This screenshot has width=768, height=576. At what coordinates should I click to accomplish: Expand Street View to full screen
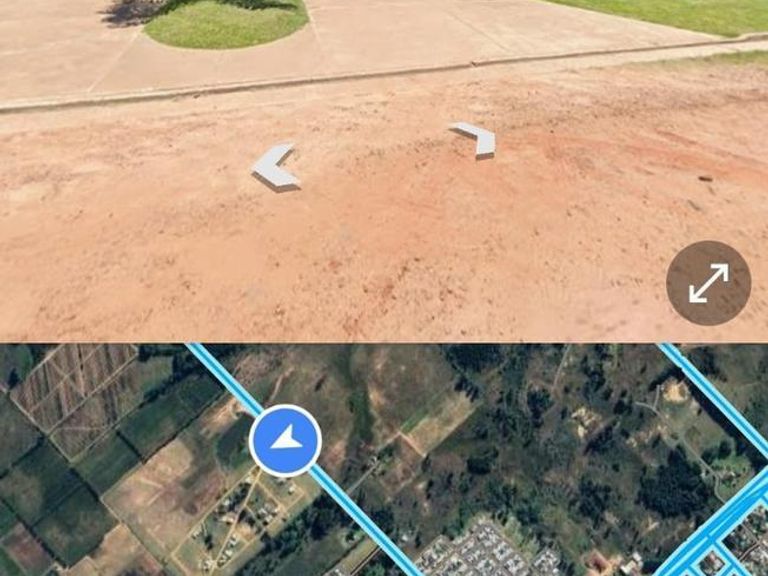point(708,283)
